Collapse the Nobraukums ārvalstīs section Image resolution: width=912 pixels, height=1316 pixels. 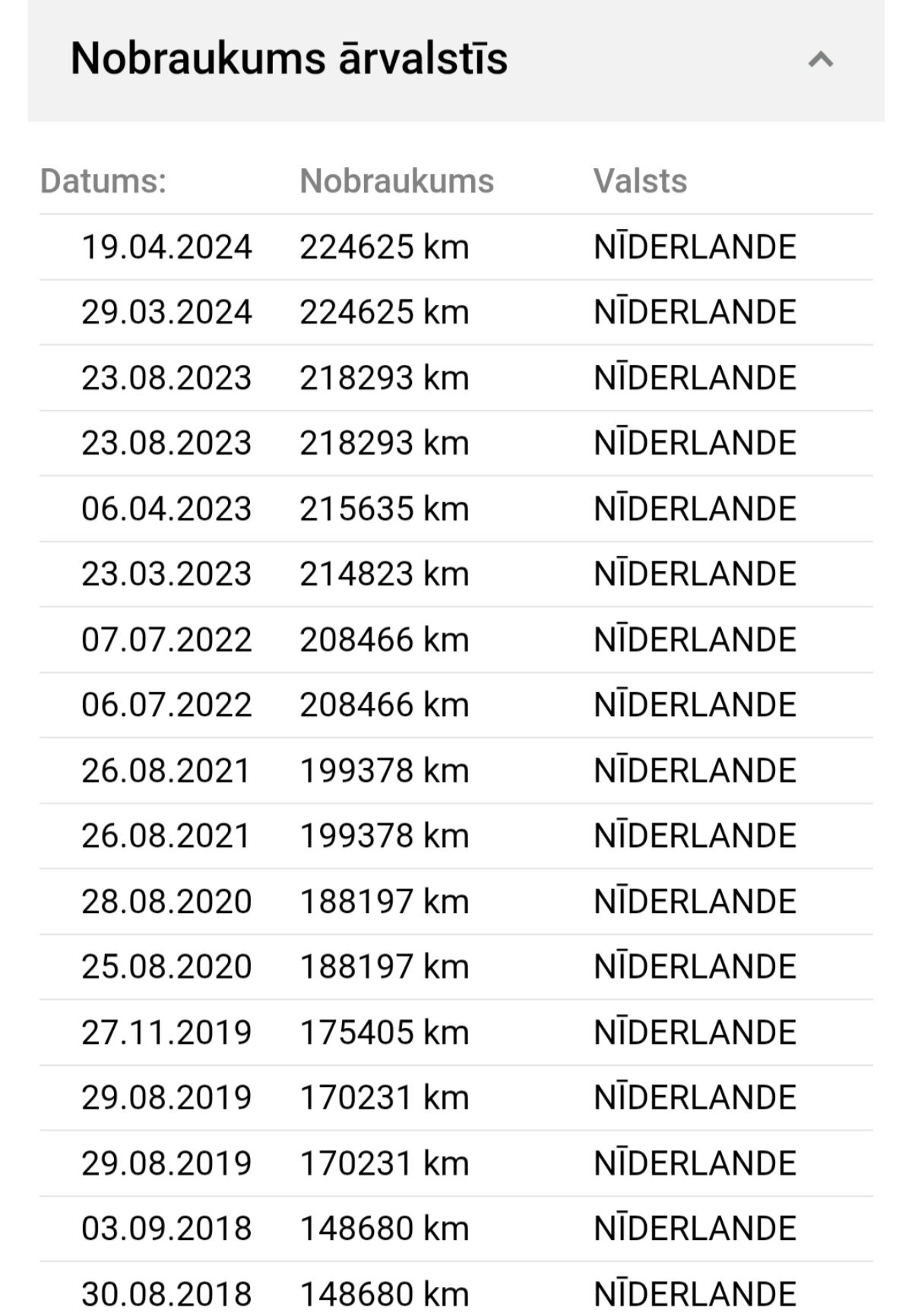pyautogui.click(x=820, y=59)
